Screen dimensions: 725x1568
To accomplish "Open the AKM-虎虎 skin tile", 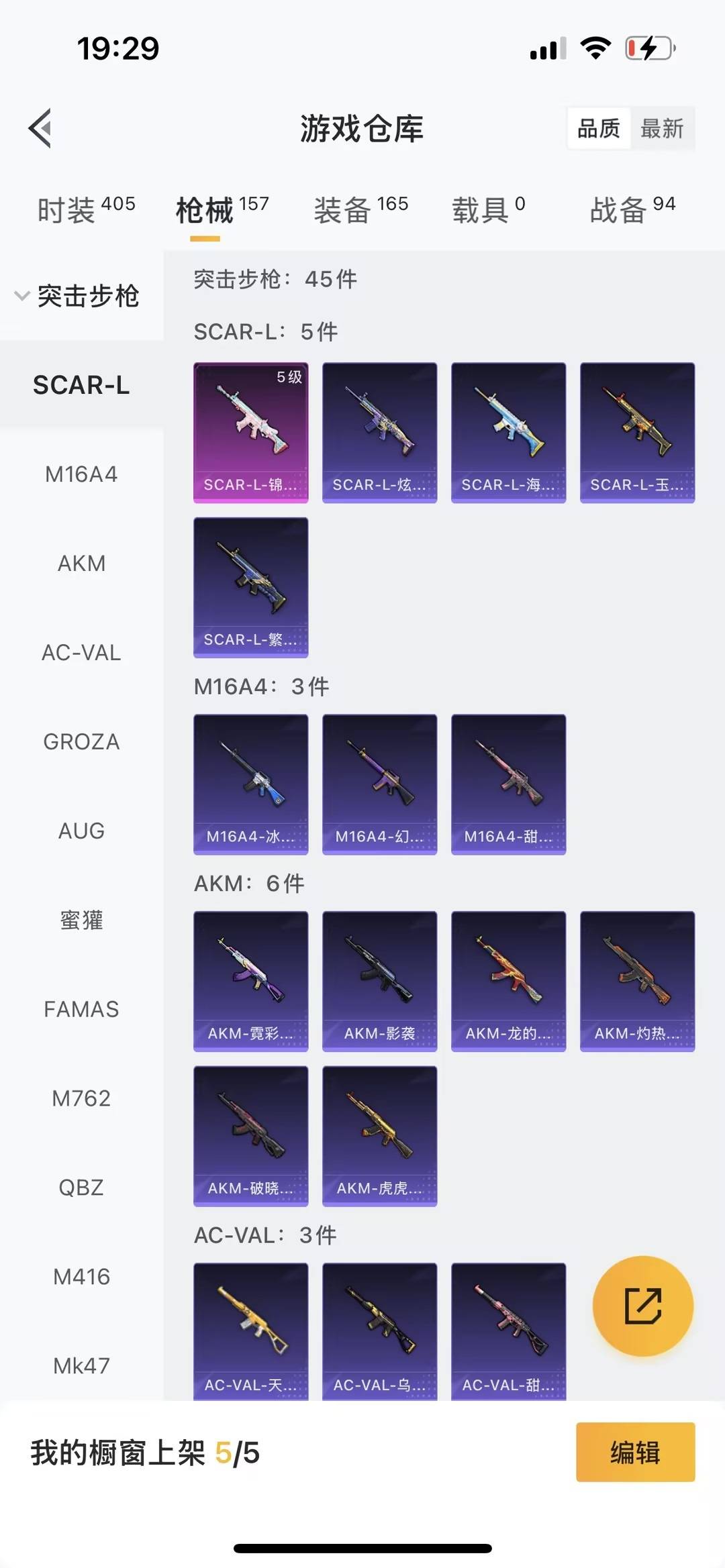I will [x=379, y=1136].
